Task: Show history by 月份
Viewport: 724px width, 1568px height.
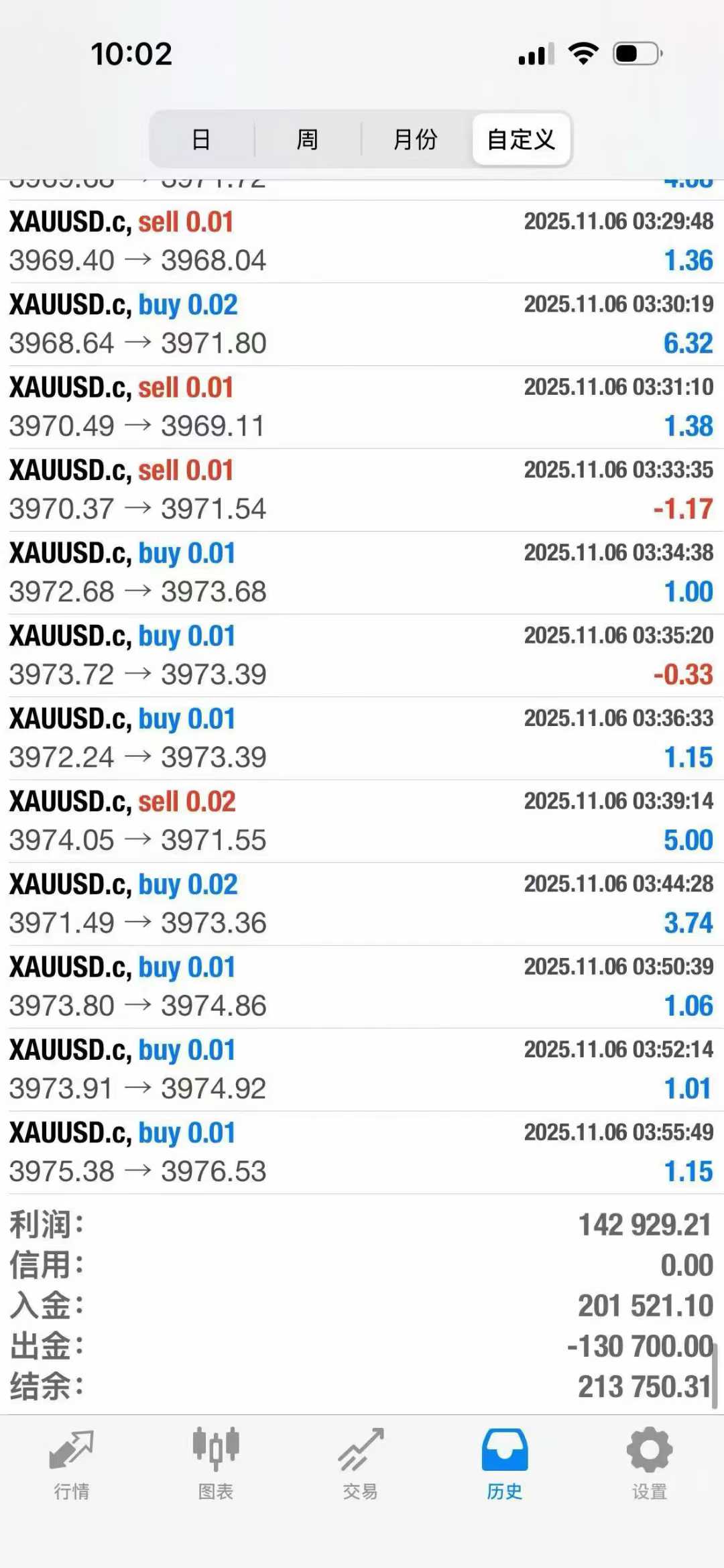Action: [x=415, y=139]
